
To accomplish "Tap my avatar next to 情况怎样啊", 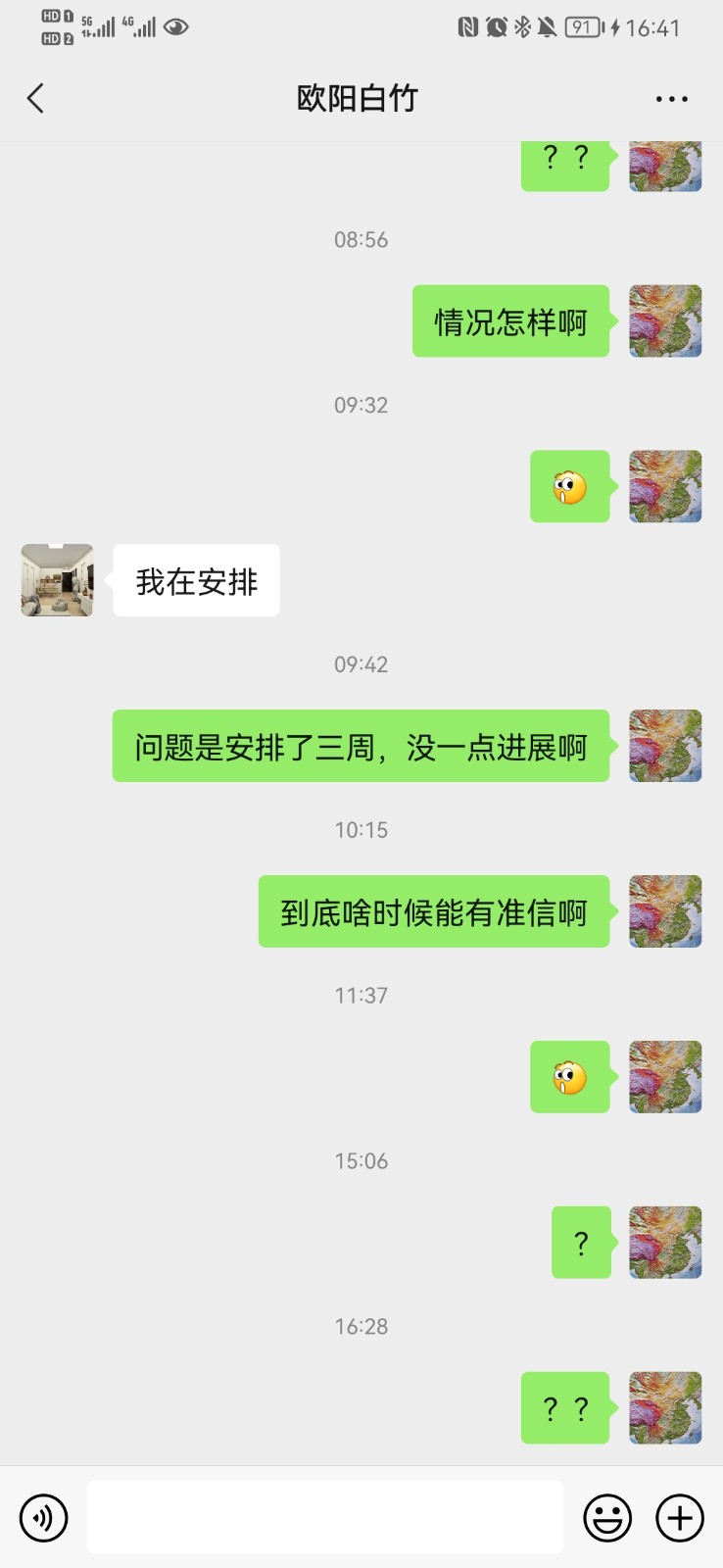I will (x=665, y=321).
